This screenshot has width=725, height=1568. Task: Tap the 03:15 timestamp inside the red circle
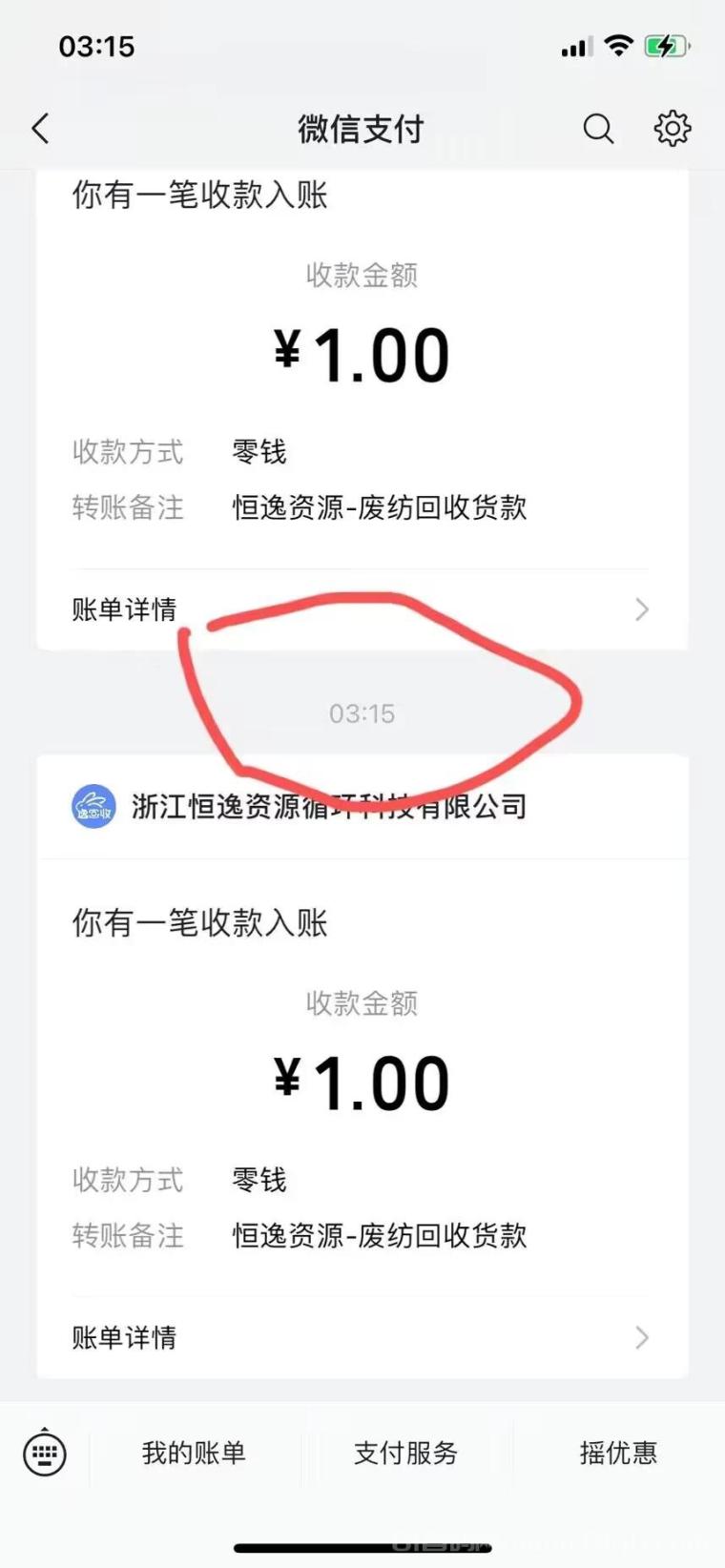(x=361, y=712)
